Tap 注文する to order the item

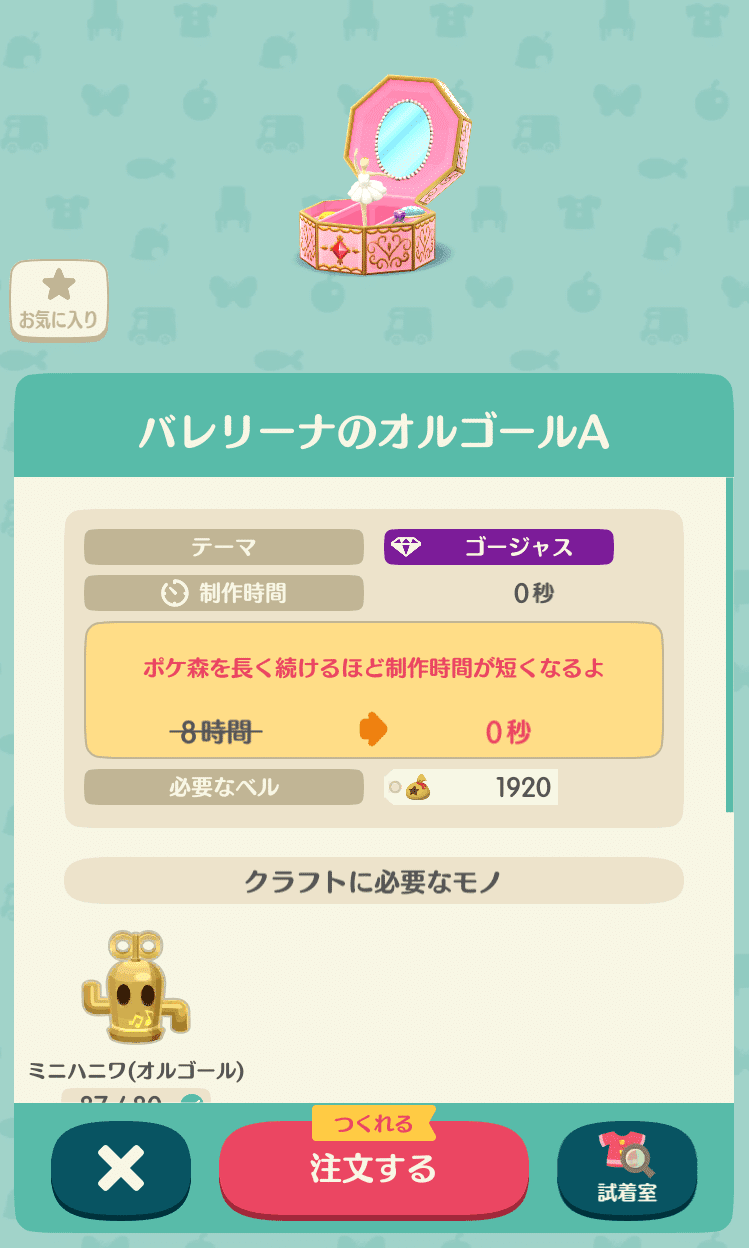pyautogui.click(x=373, y=1168)
